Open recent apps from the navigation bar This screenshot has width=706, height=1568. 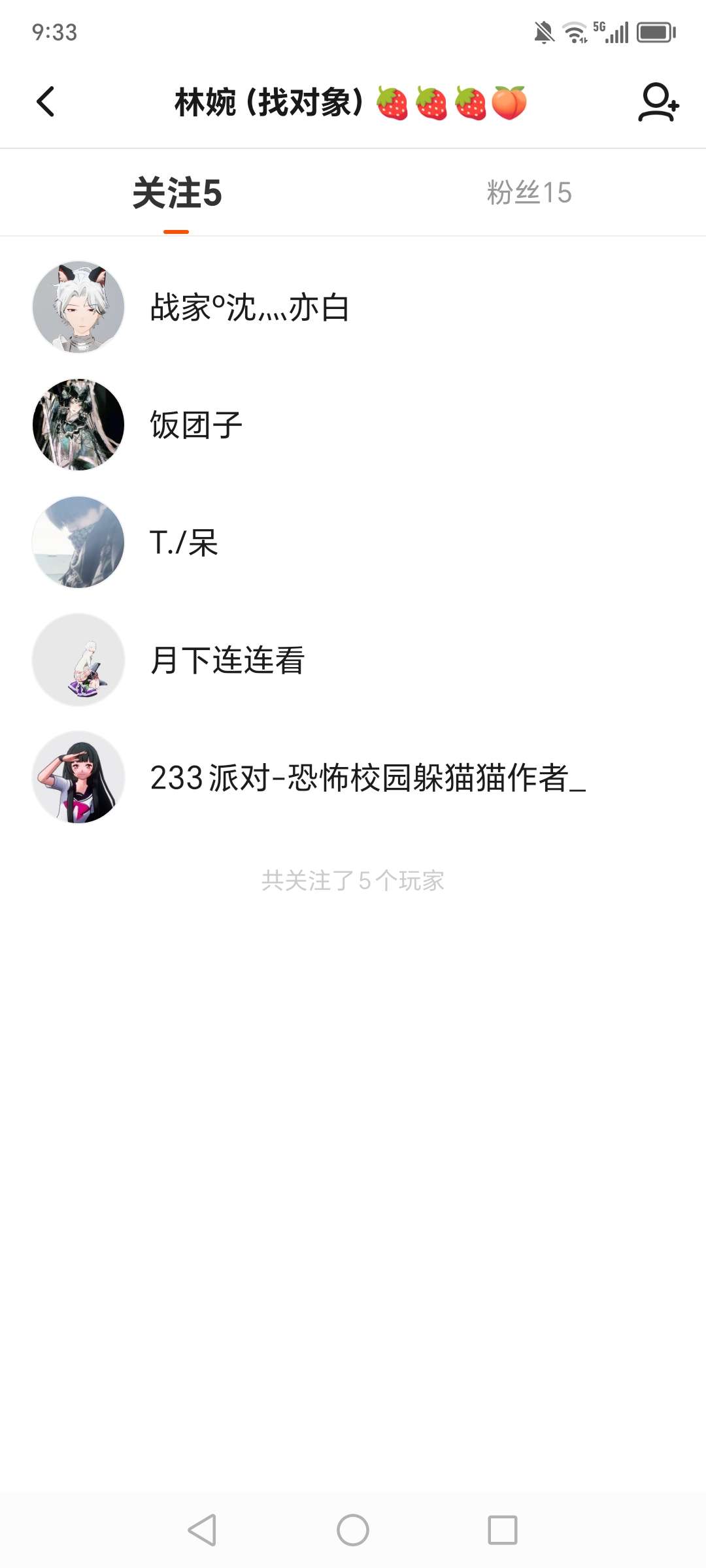pos(502,1529)
